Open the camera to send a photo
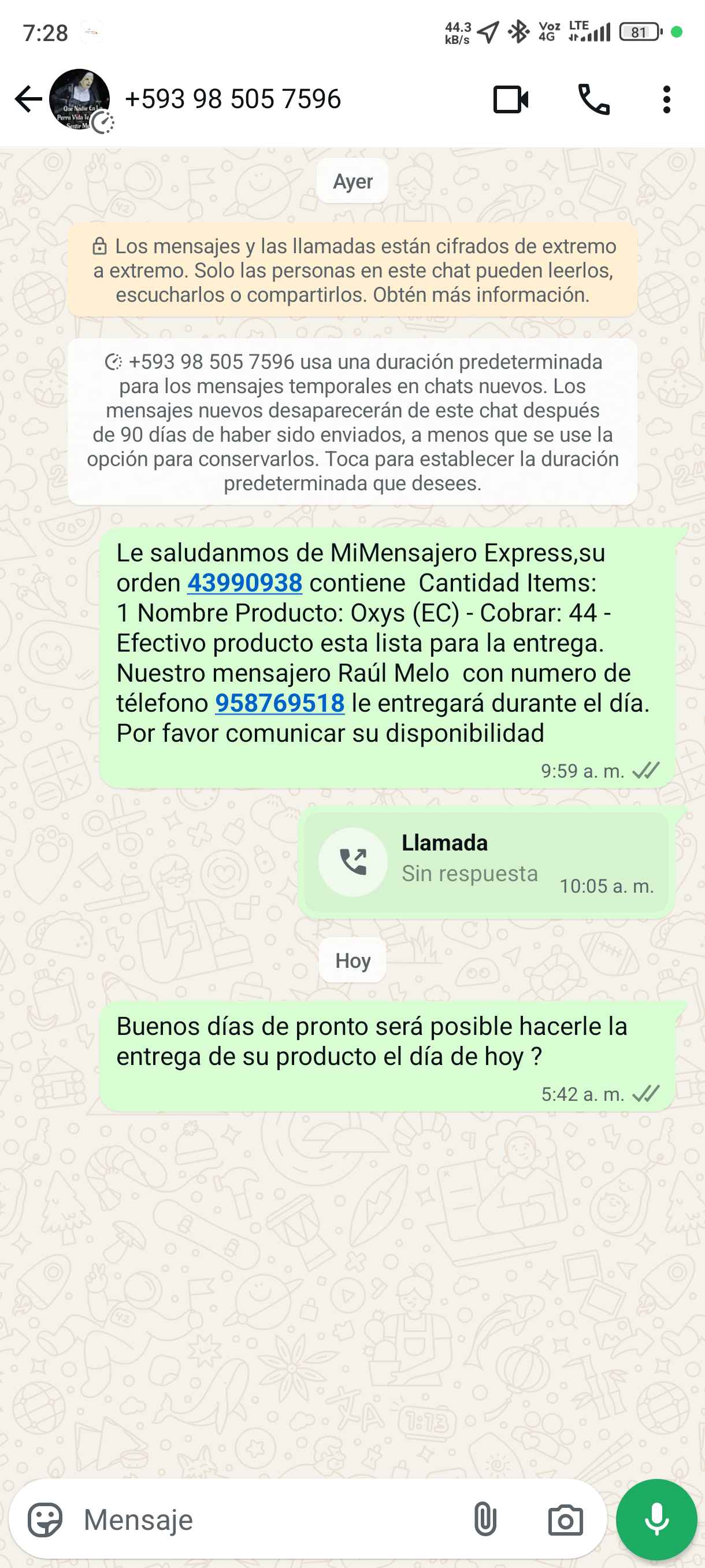This screenshot has width=705, height=1568. (565, 1520)
